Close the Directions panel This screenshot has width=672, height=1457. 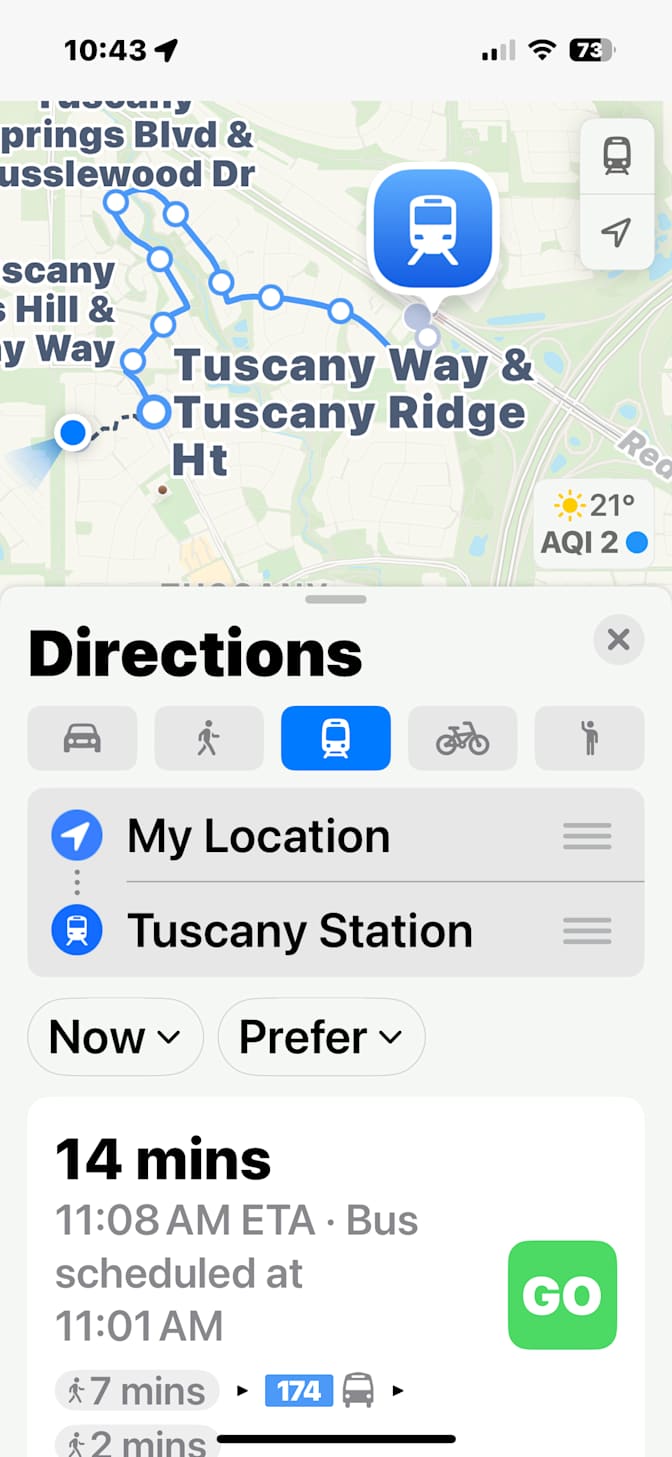(618, 640)
